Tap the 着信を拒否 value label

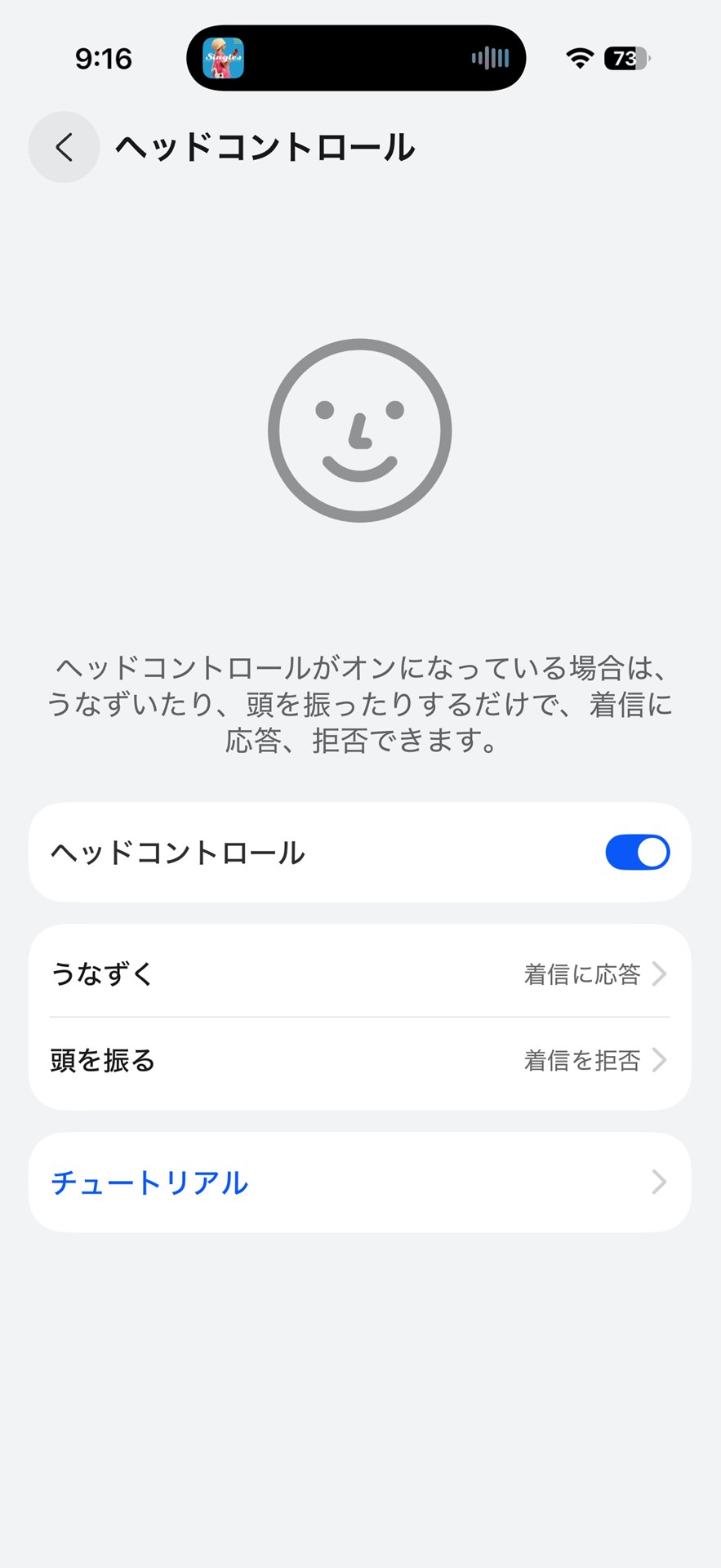coord(583,1060)
